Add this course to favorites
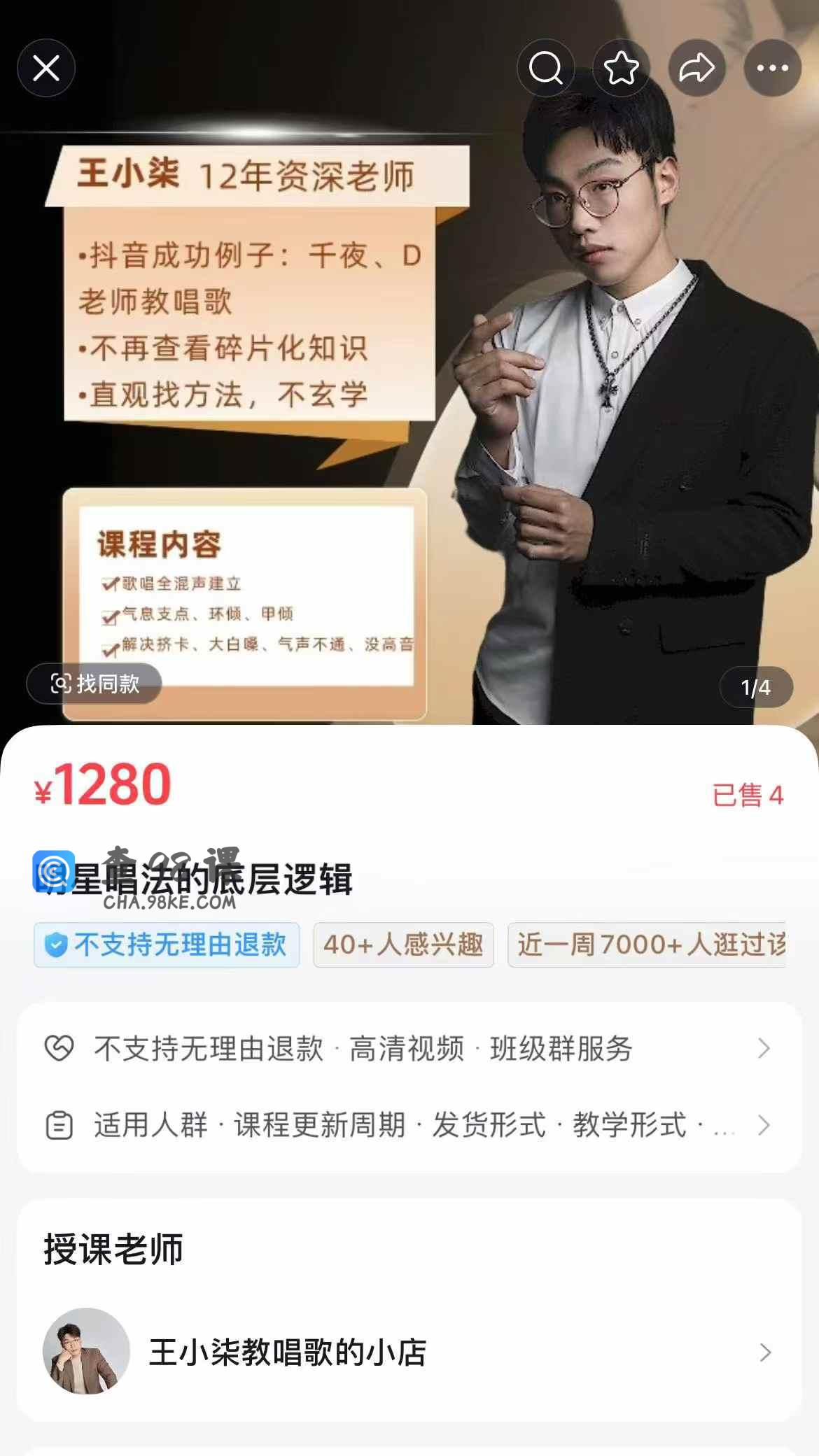This screenshot has height=1456, width=819. click(621, 69)
